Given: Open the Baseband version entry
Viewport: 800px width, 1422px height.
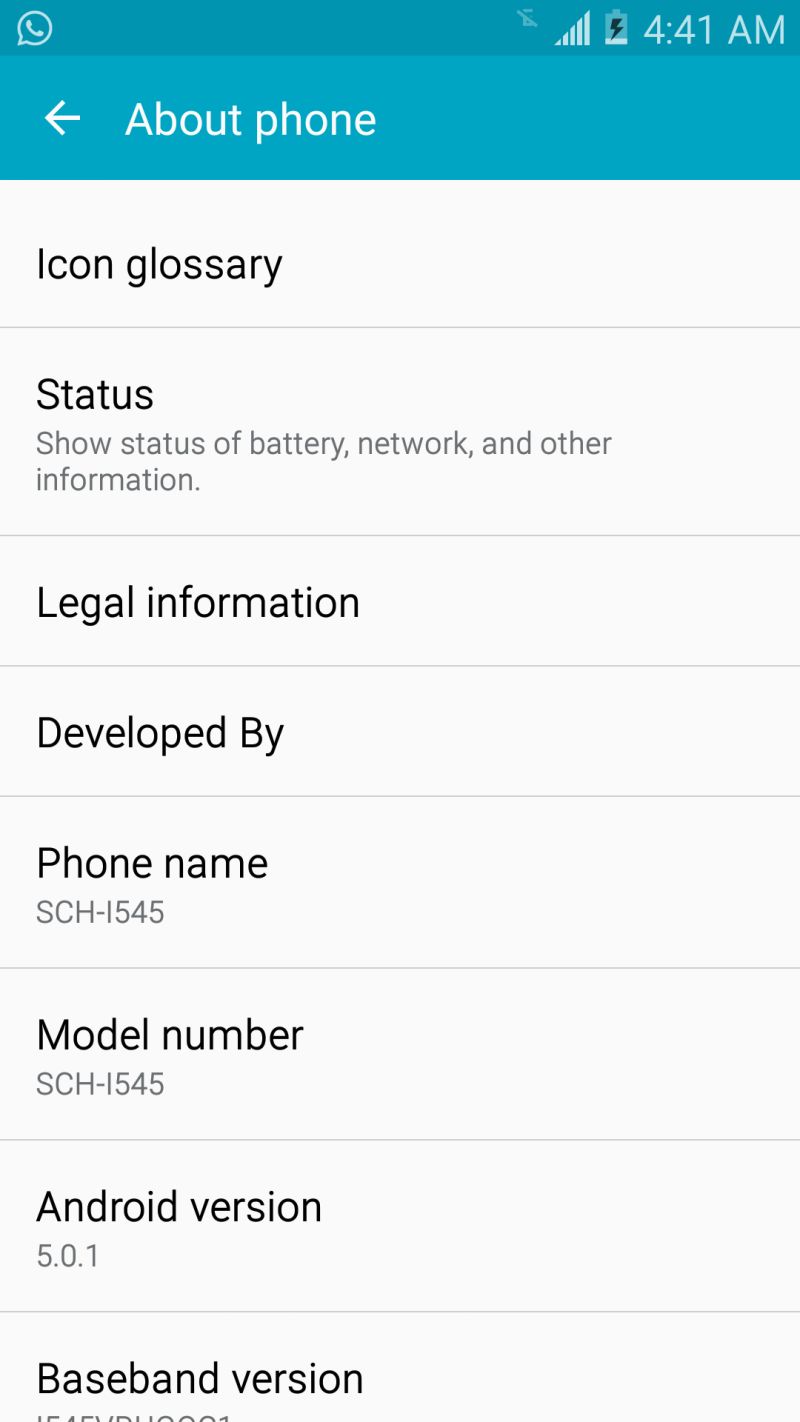Looking at the screenshot, I should pos(400,1385).
